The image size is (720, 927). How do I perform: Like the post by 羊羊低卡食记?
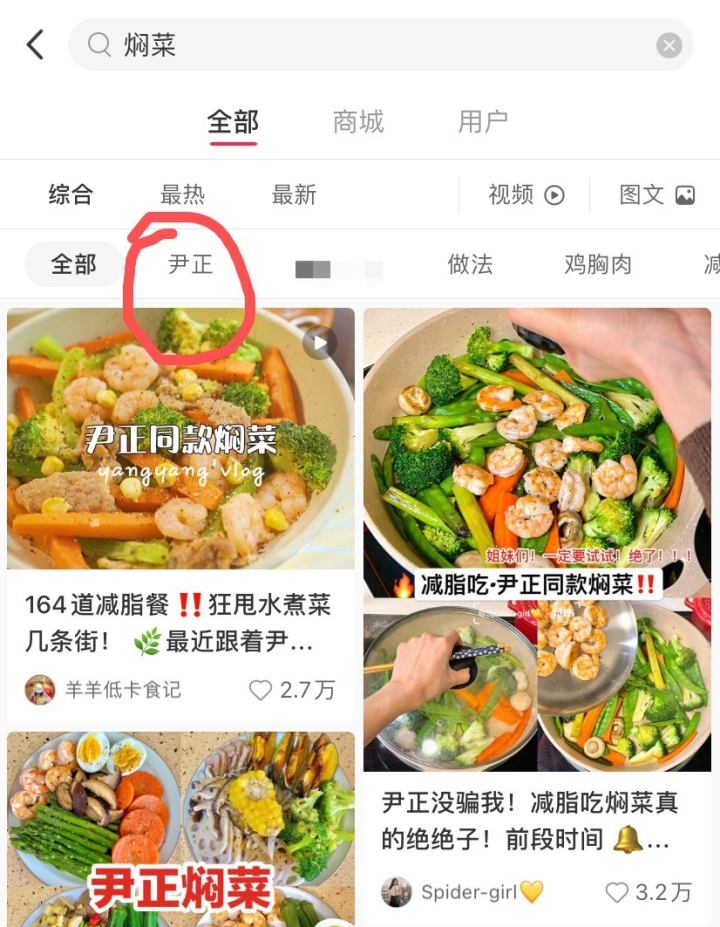tap(262, 690)
